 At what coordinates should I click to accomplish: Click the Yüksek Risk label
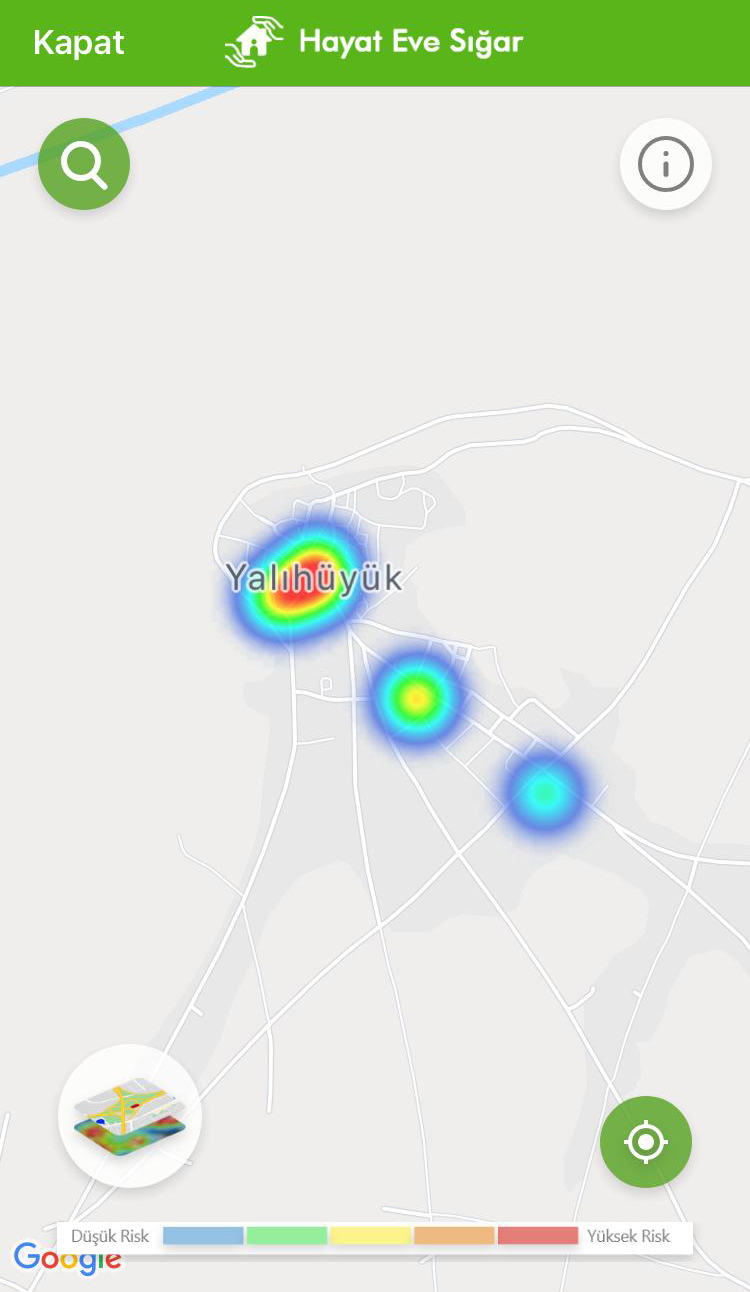pyautogui.click(x=628, y=1236)
